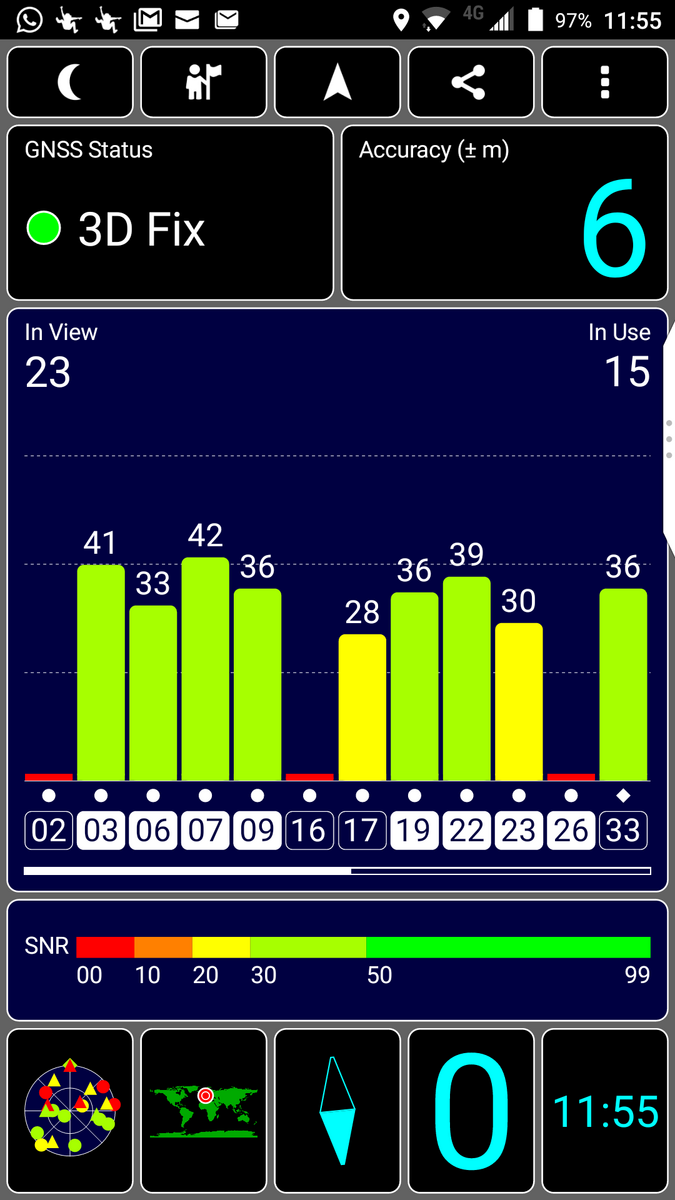This screenshot has width=675, height=1200.
Task: Open the world map tile
Action: 204,1110
